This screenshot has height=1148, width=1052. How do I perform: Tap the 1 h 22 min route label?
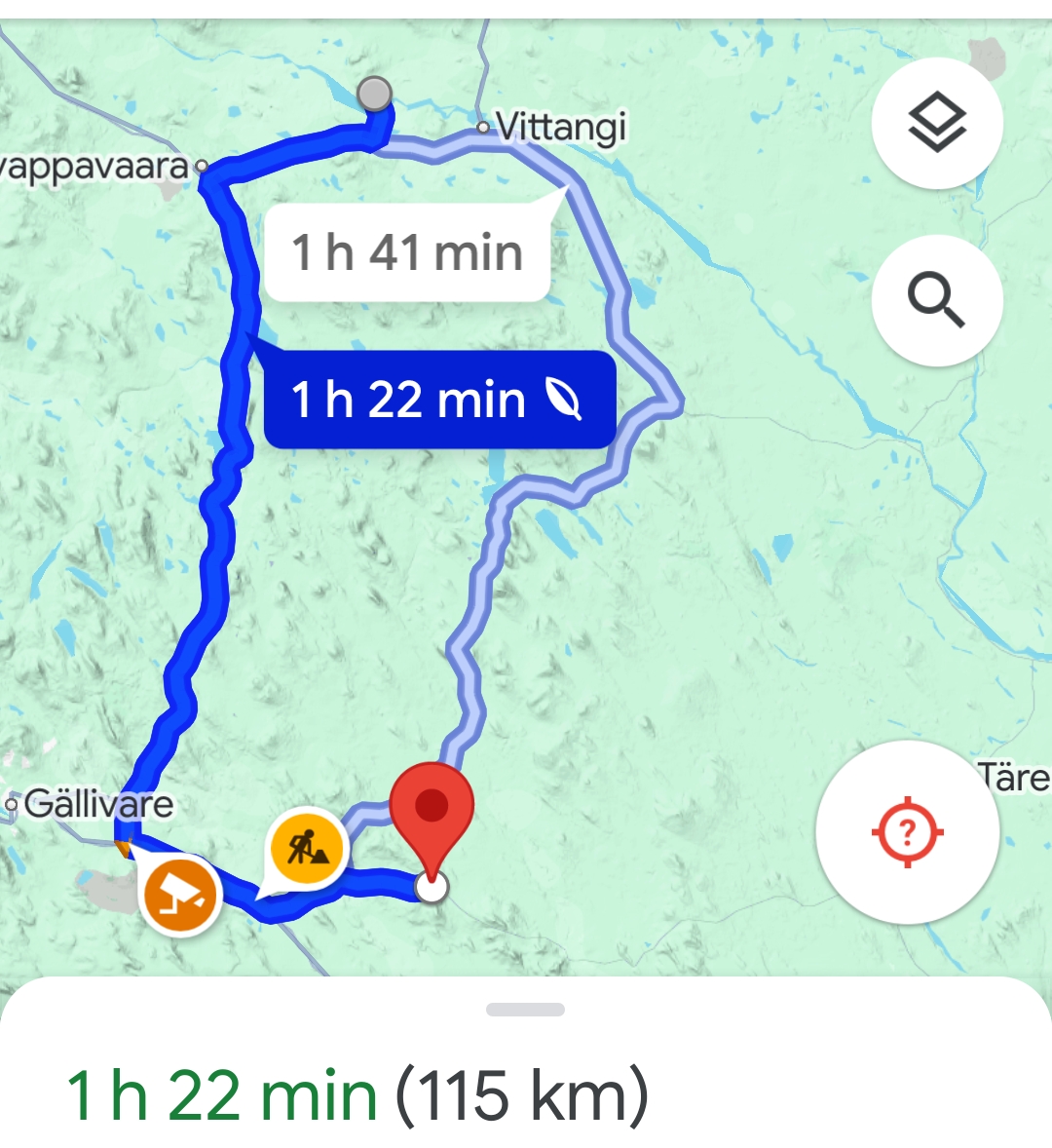pos(438,400)
